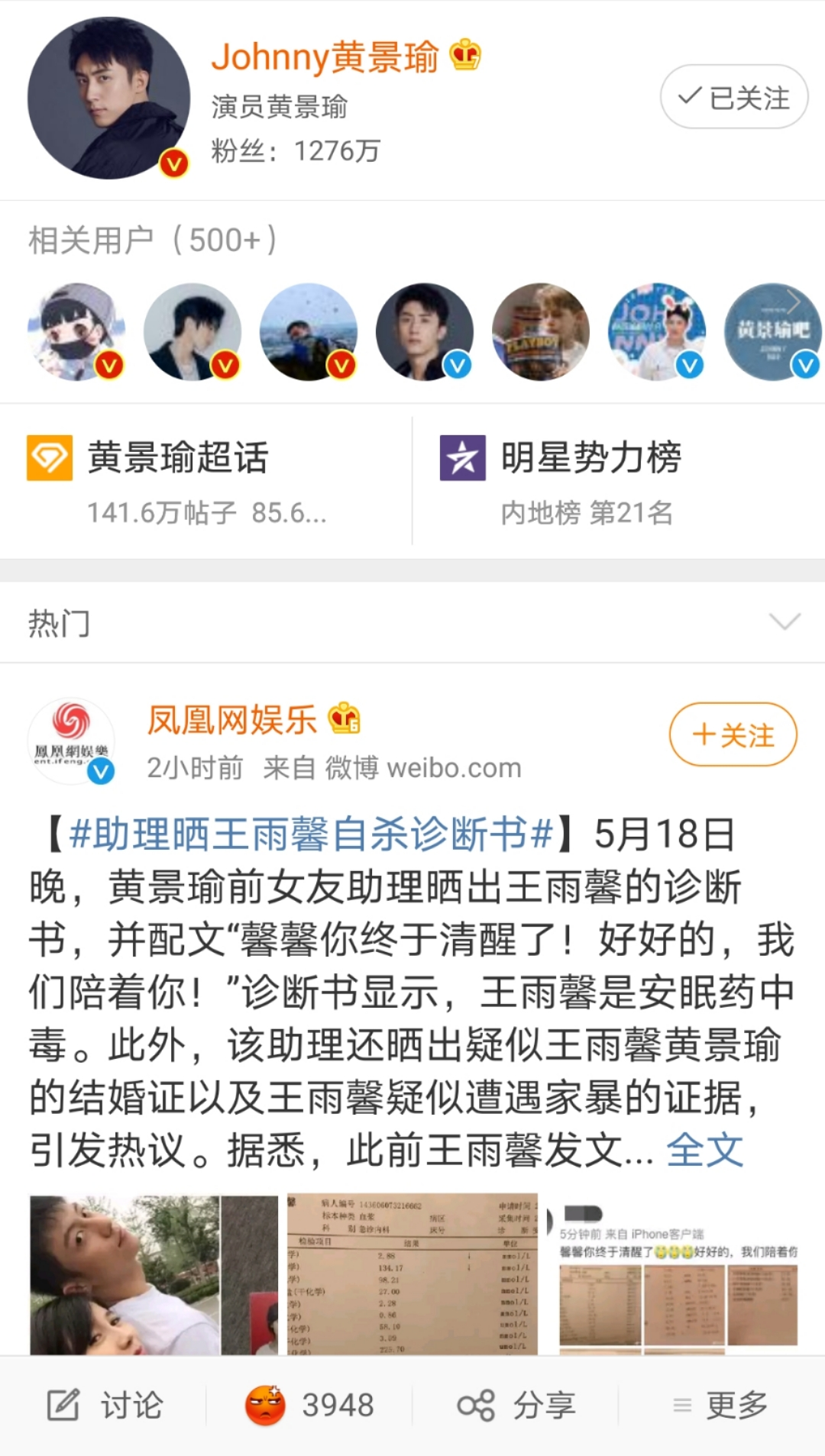Share via 分享
This screenshot has height=1456, width=825.
point(516,1405)
